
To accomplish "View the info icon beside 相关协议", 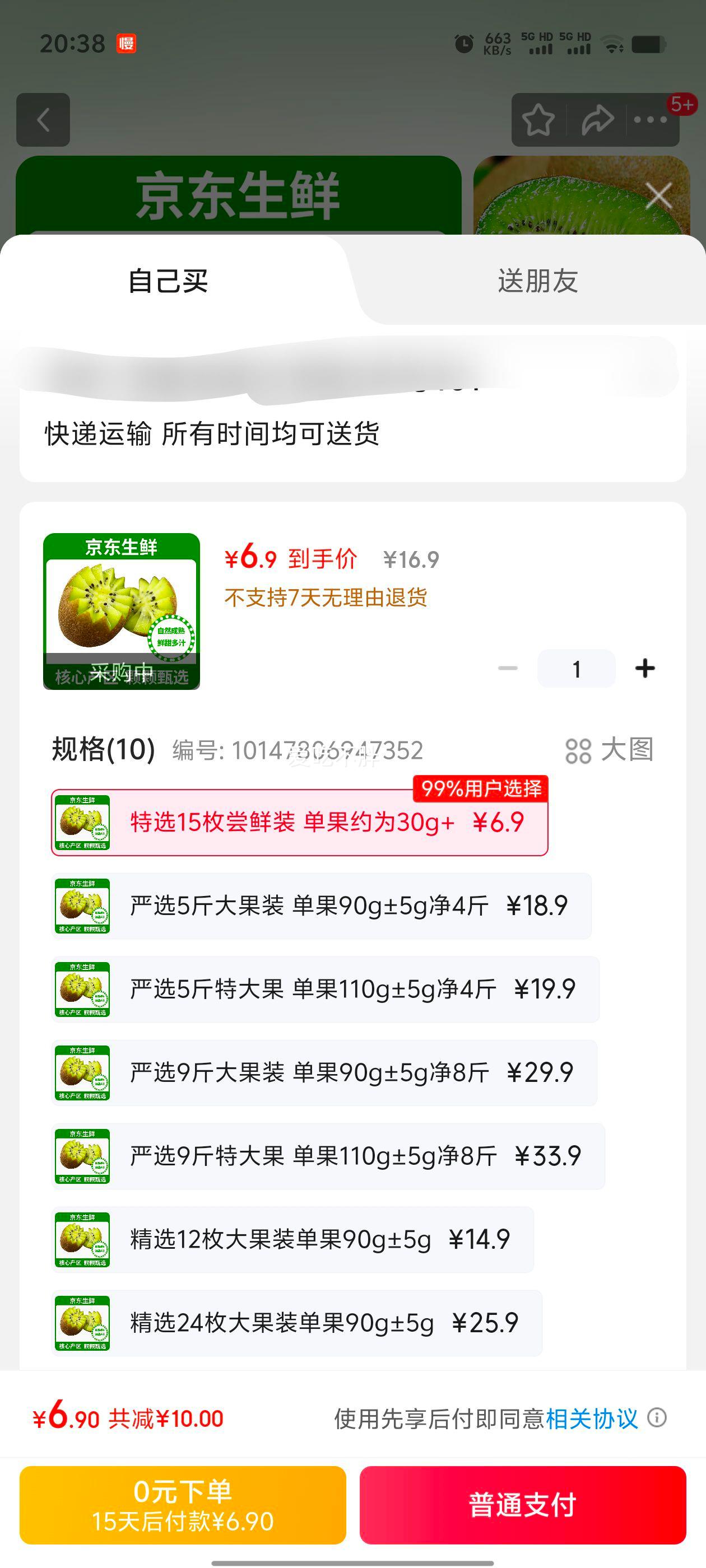I will (x=657, y=1418).
